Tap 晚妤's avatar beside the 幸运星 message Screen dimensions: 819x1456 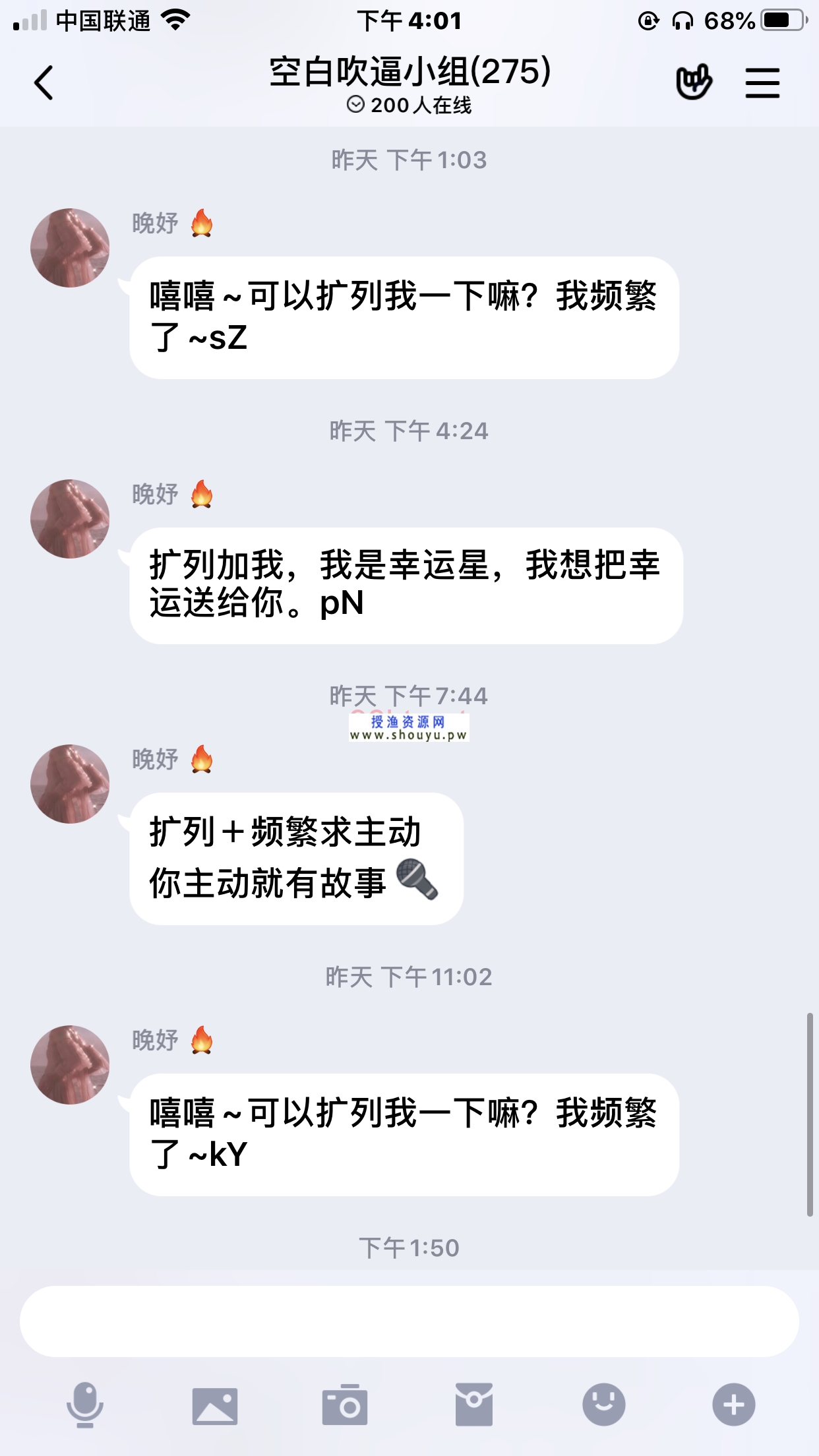point(70,519)
